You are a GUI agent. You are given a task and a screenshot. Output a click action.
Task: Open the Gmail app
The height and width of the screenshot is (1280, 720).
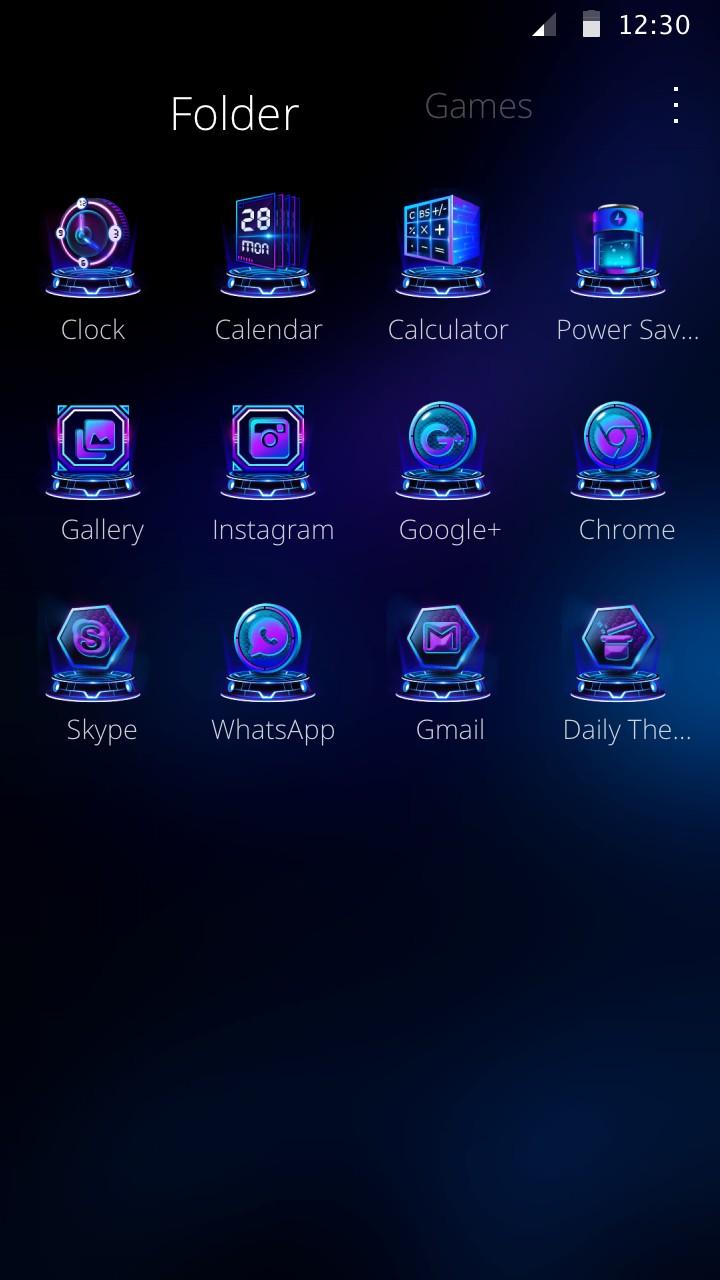[x=443, y=649]
